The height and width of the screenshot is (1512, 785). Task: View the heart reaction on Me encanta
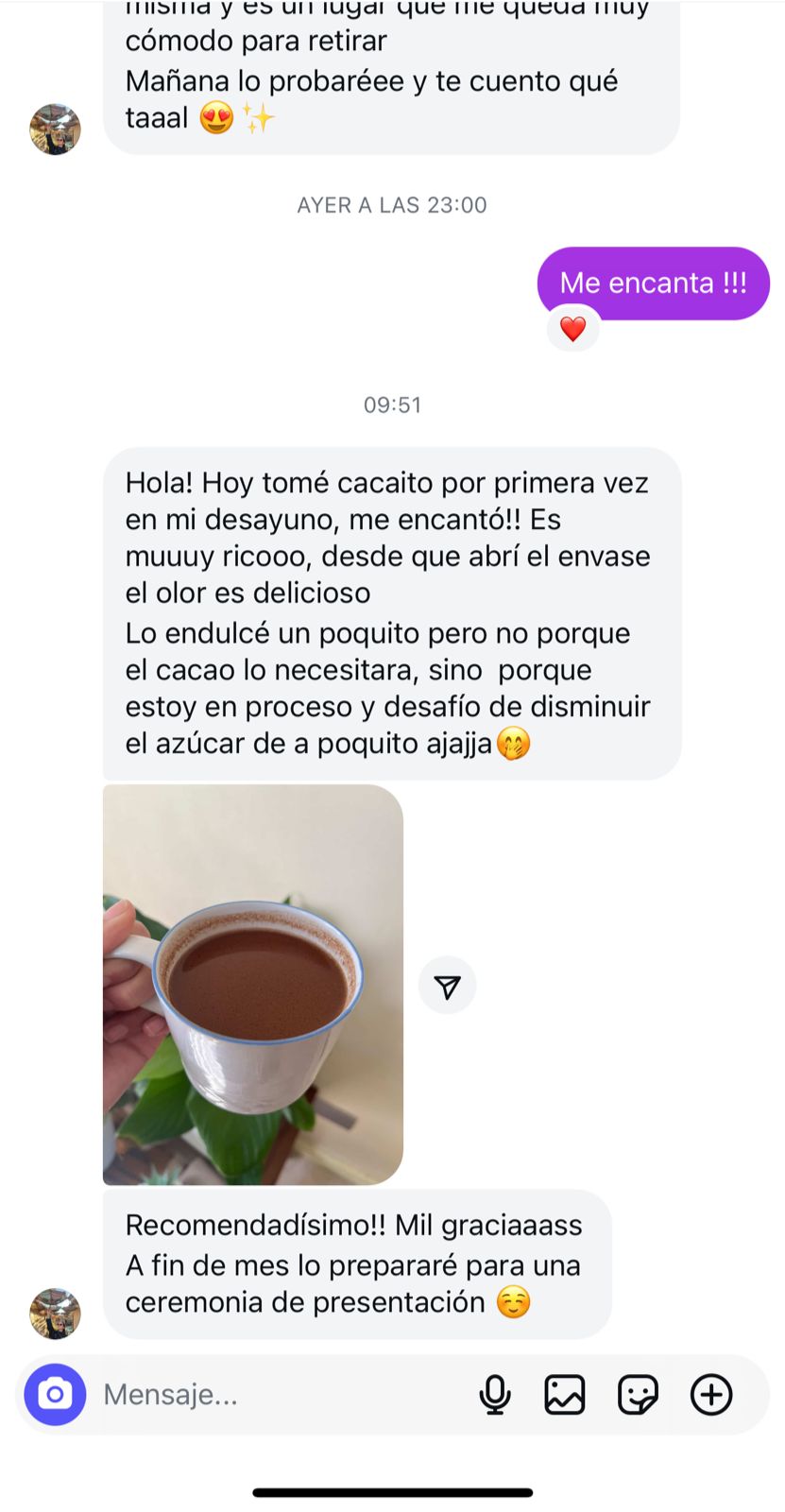point(573,330)
